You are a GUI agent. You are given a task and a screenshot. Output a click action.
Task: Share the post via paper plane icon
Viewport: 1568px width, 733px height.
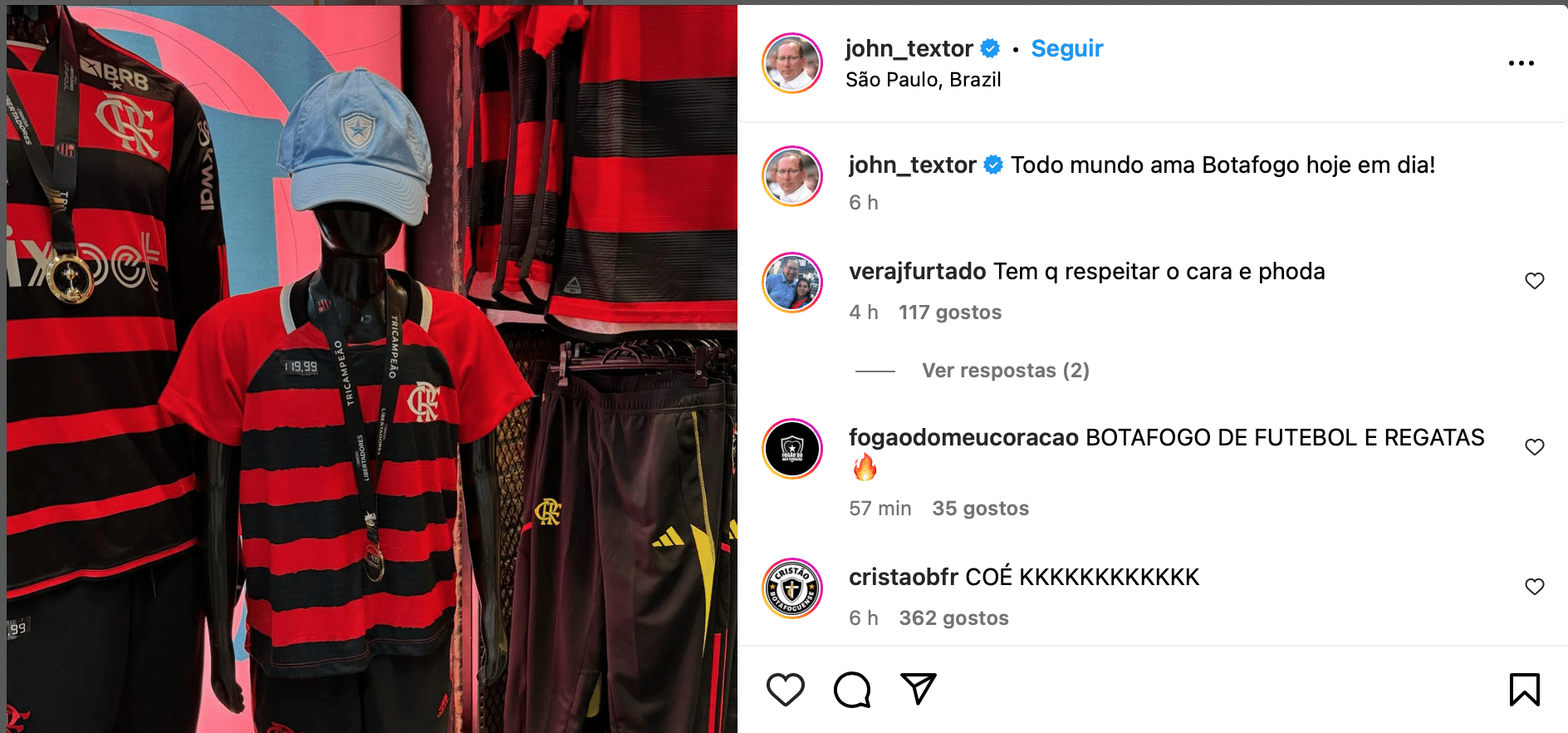point(919,689)
